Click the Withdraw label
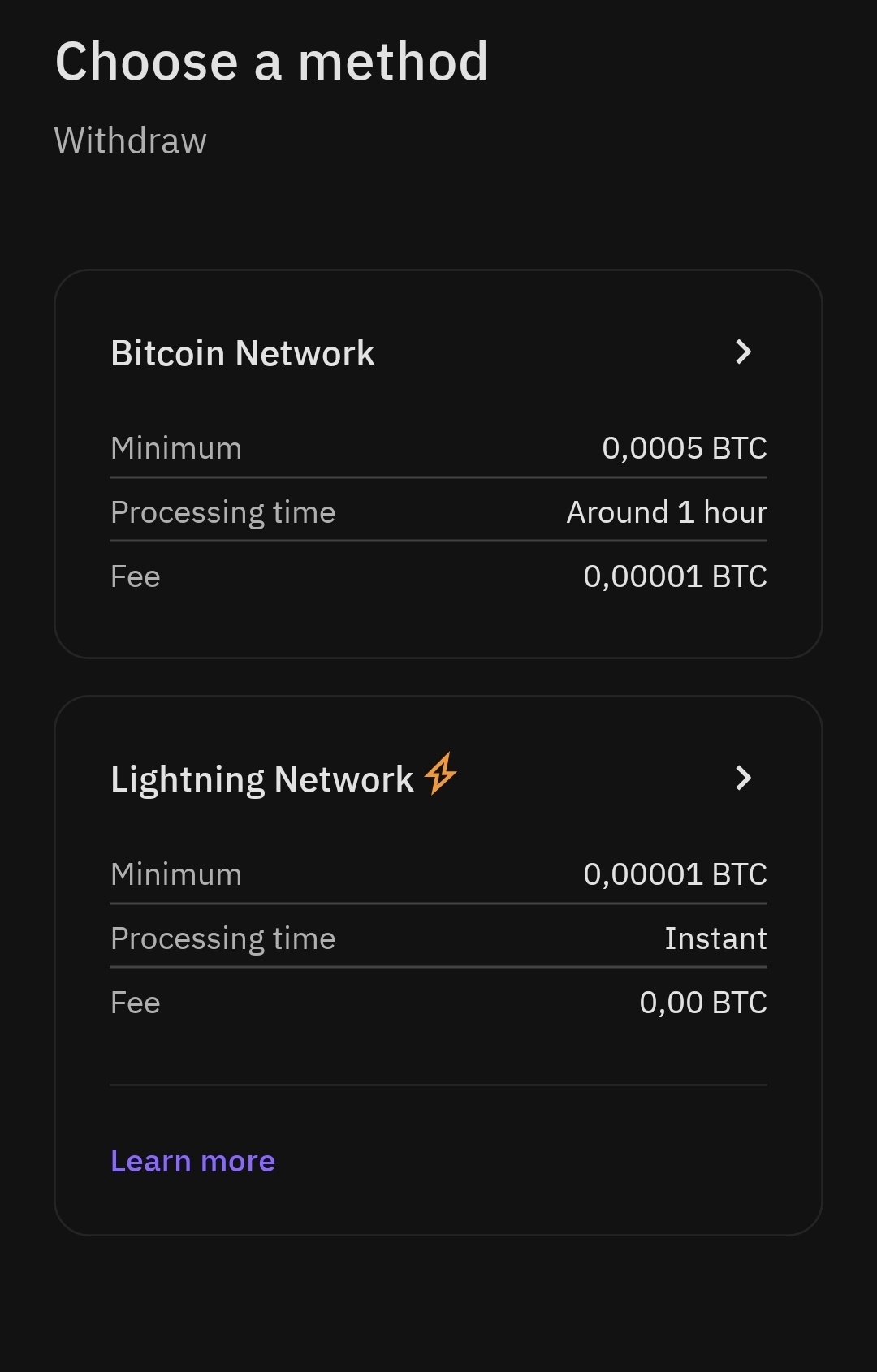The image size is (877, 1372). point(130,140)
